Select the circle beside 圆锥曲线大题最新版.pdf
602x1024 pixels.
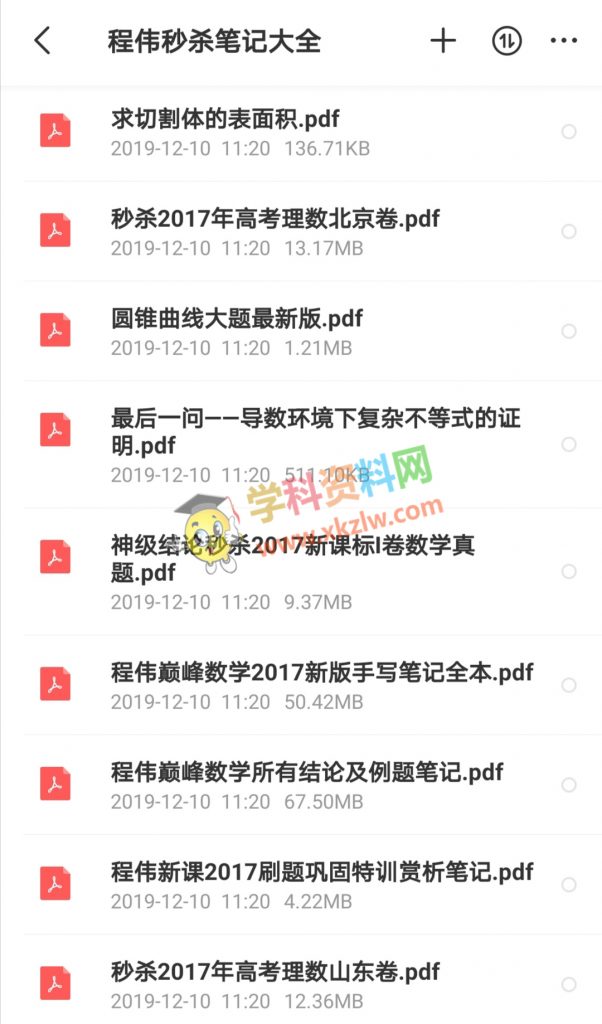569,331
